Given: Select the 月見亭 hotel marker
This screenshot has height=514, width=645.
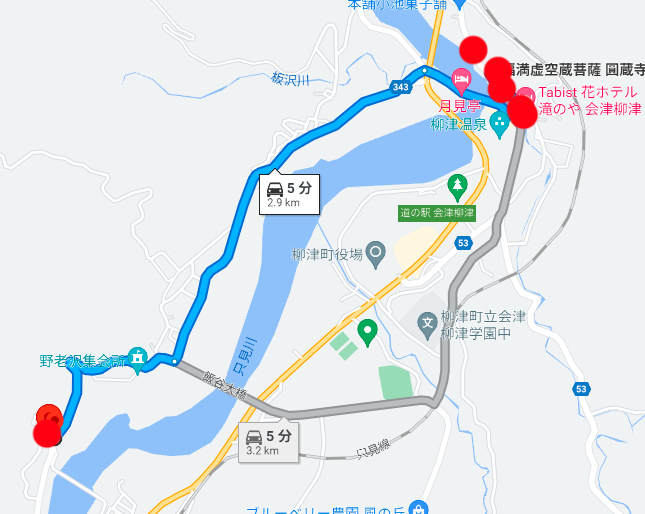Looking at the screenshot, I should pyautogui.click(x=462, y=78).
